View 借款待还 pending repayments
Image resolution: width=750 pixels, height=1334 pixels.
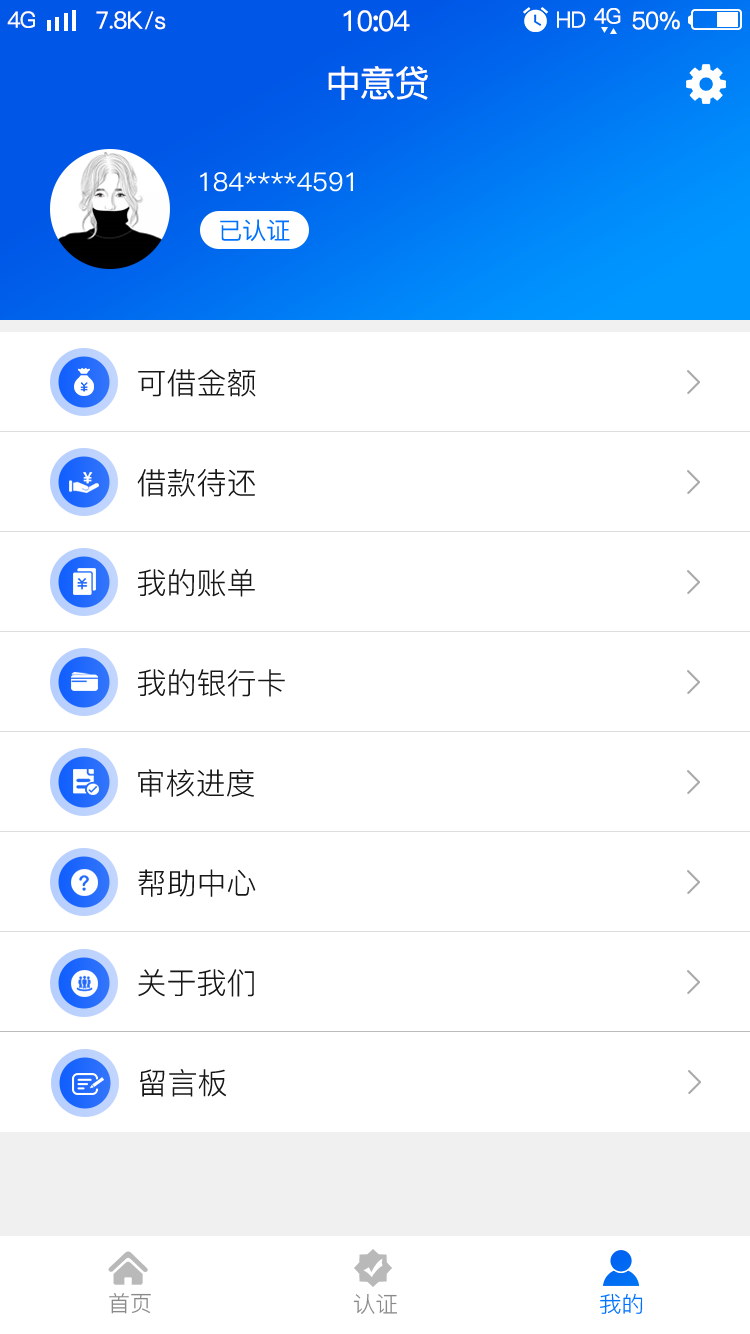click(375, 482)
